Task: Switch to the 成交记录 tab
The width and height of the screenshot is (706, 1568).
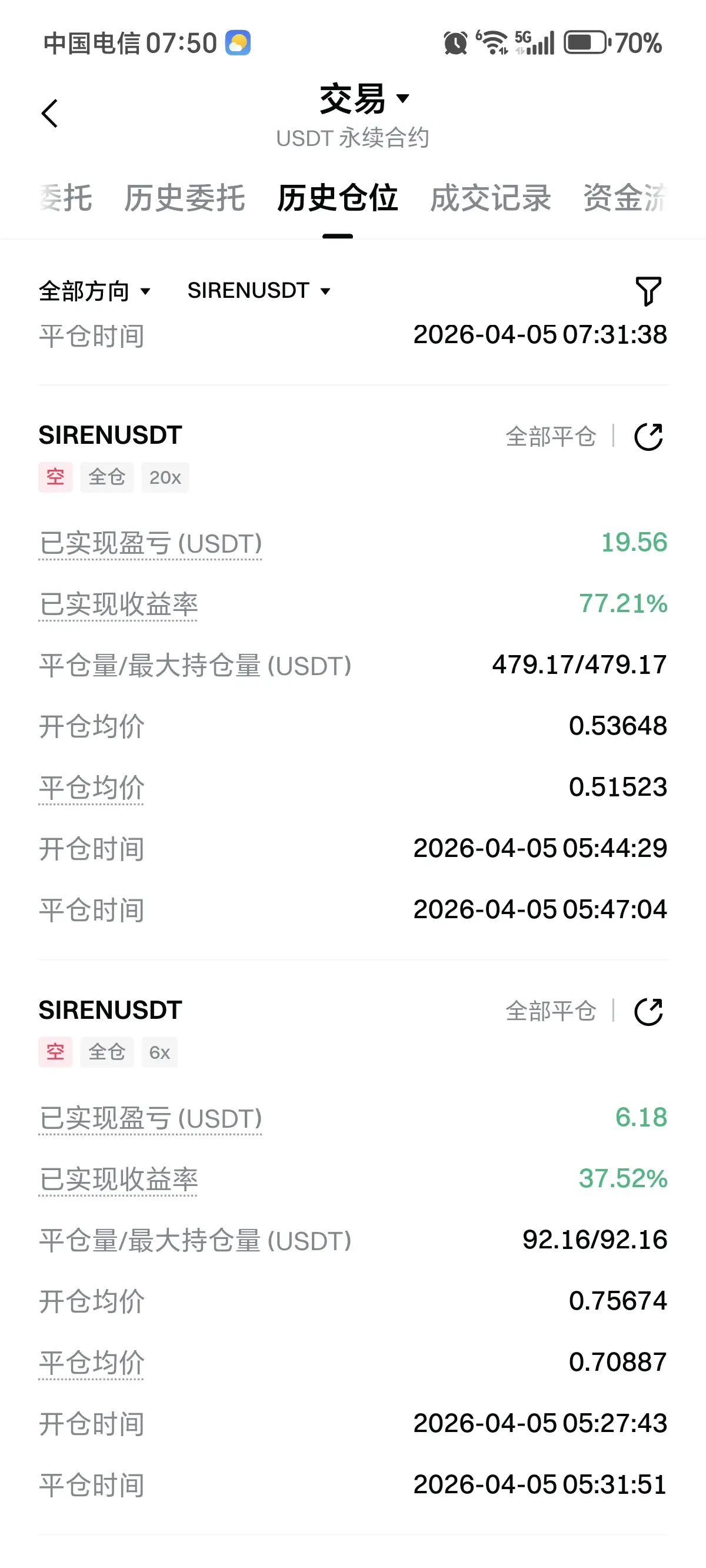Action: pyautogui.click(x=491, y=198)
